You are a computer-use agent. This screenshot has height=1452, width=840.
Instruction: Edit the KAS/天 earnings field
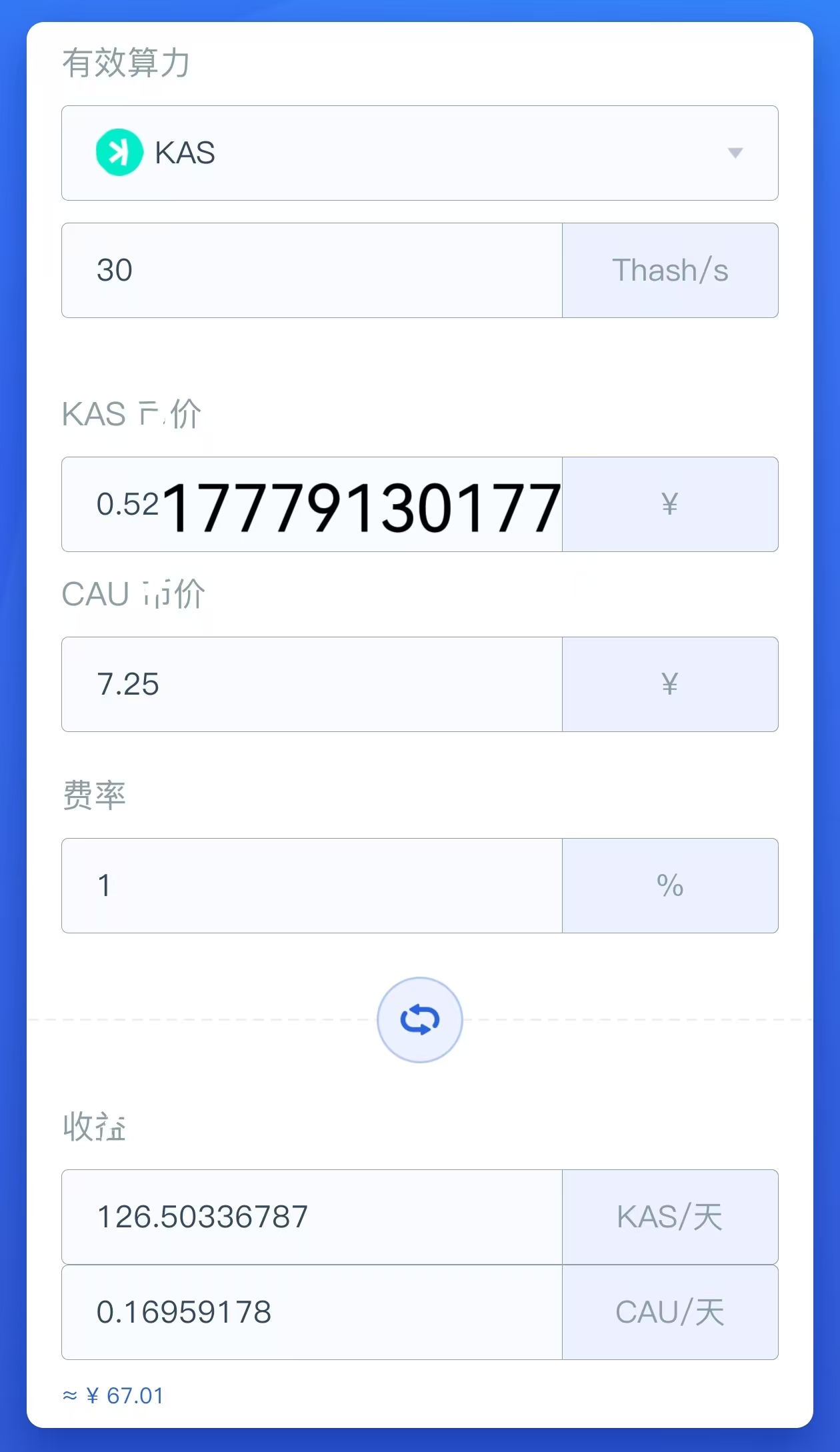pyautogui.click(x=312, y=1217)
